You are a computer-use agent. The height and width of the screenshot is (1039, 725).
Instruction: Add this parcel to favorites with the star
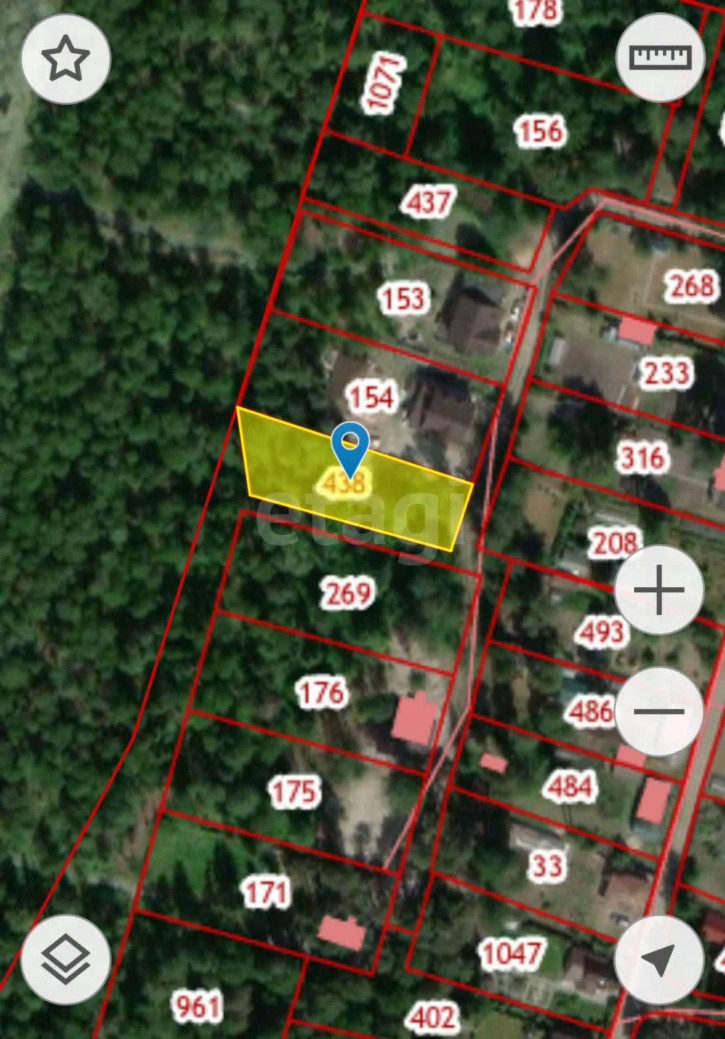pyautogui.click(x=66, y=59)
